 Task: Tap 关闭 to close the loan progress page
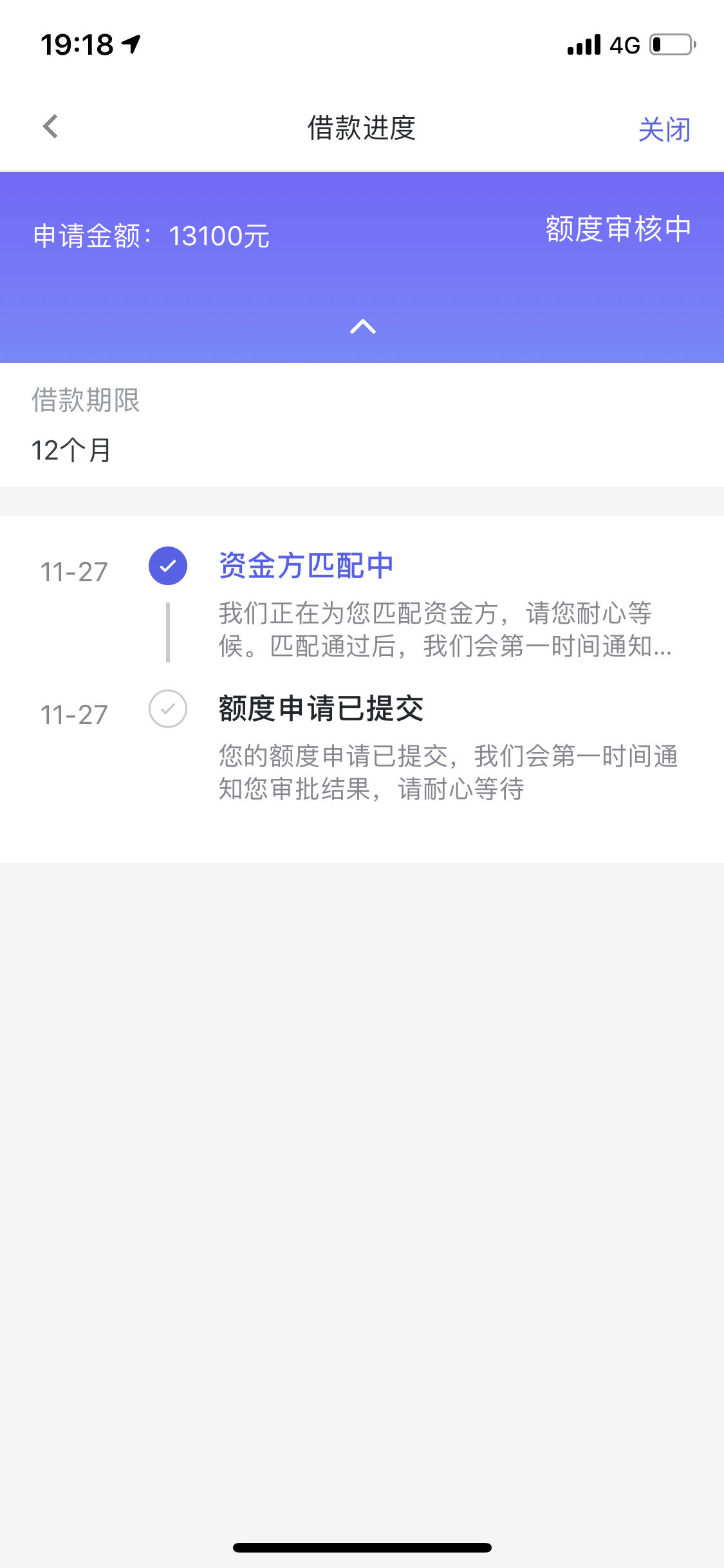click(x=664, y=129)
